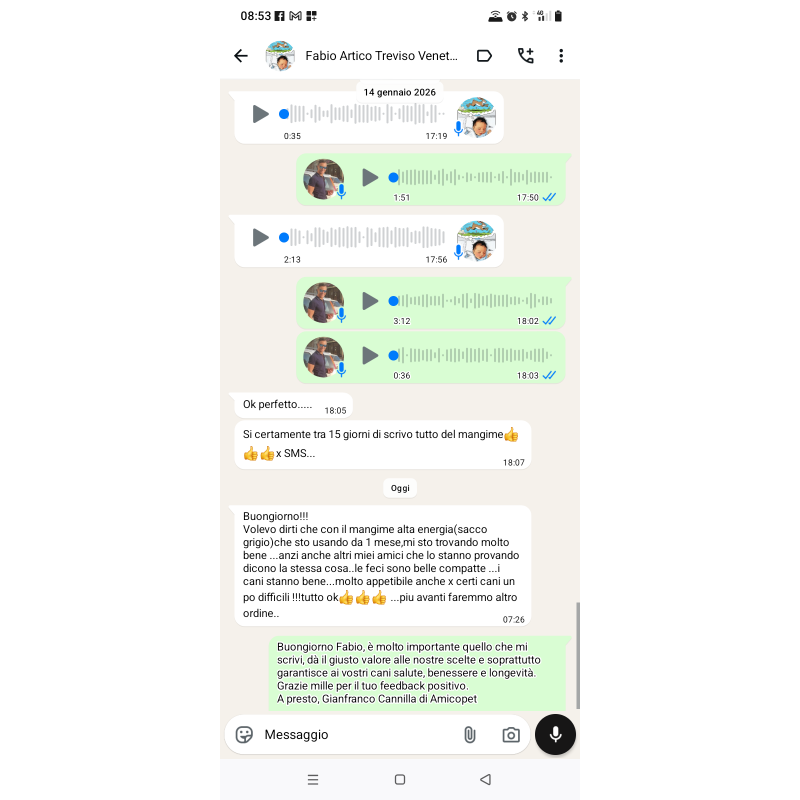The image size is (800, 800).
Task: Play the 3:12 voice message sent at 18:02
Action: [x=370, y=301]
